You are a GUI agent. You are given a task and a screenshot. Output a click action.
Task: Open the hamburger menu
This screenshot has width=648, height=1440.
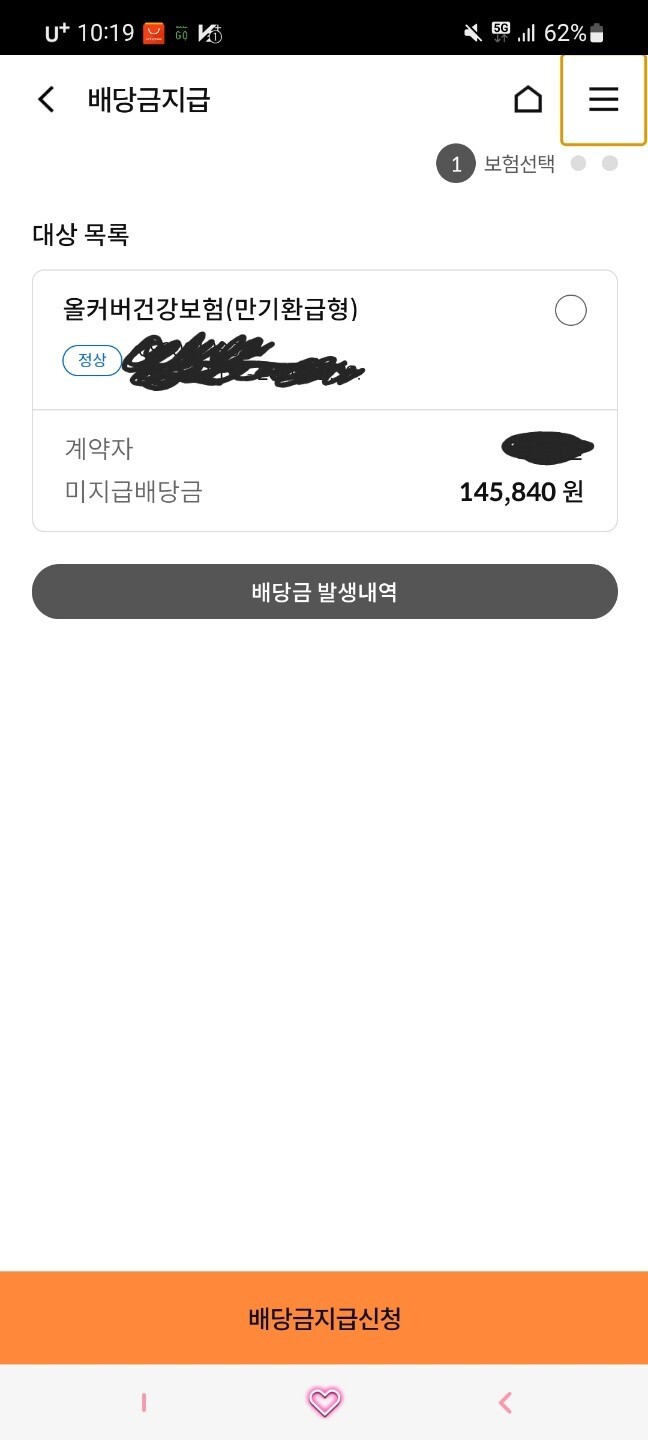[603, 100]
